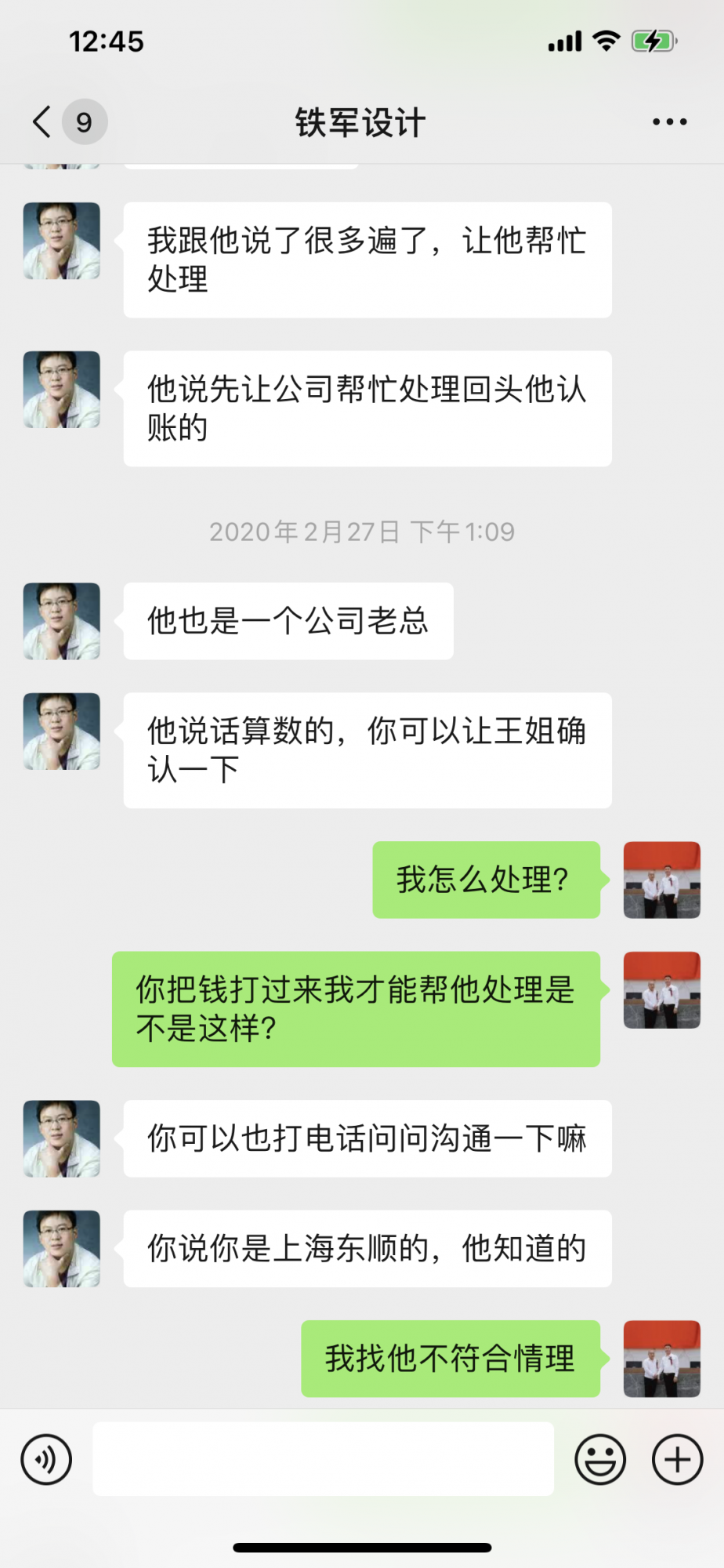Open contact avatar beside '他也是一个公司老总'
Image resolution: width=724 pixels, height=1568 pixels.
62,621
